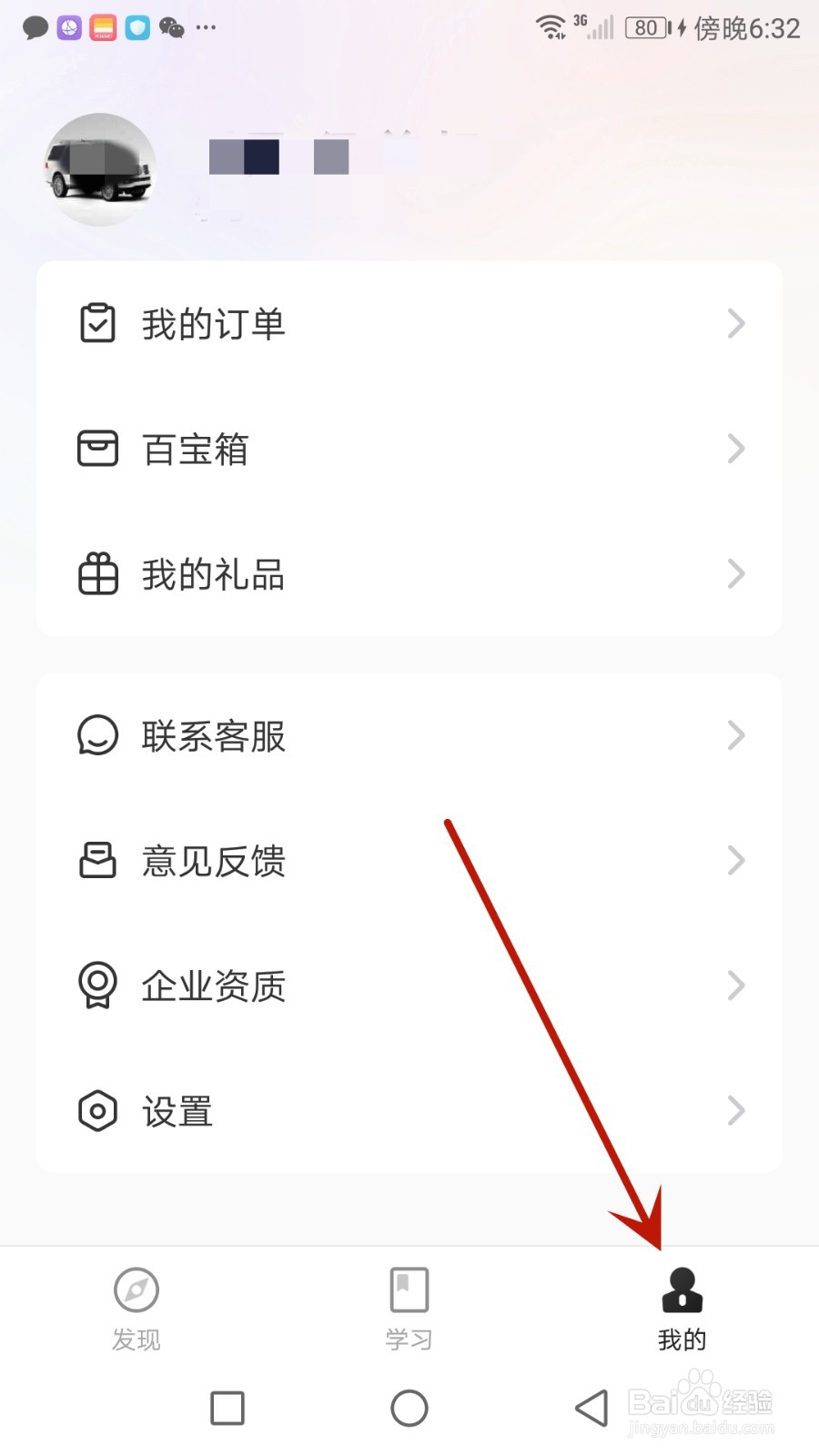The image size is (819, 1456).
Task: Open the 设置 gear icon
Action: click(96, 1110)
